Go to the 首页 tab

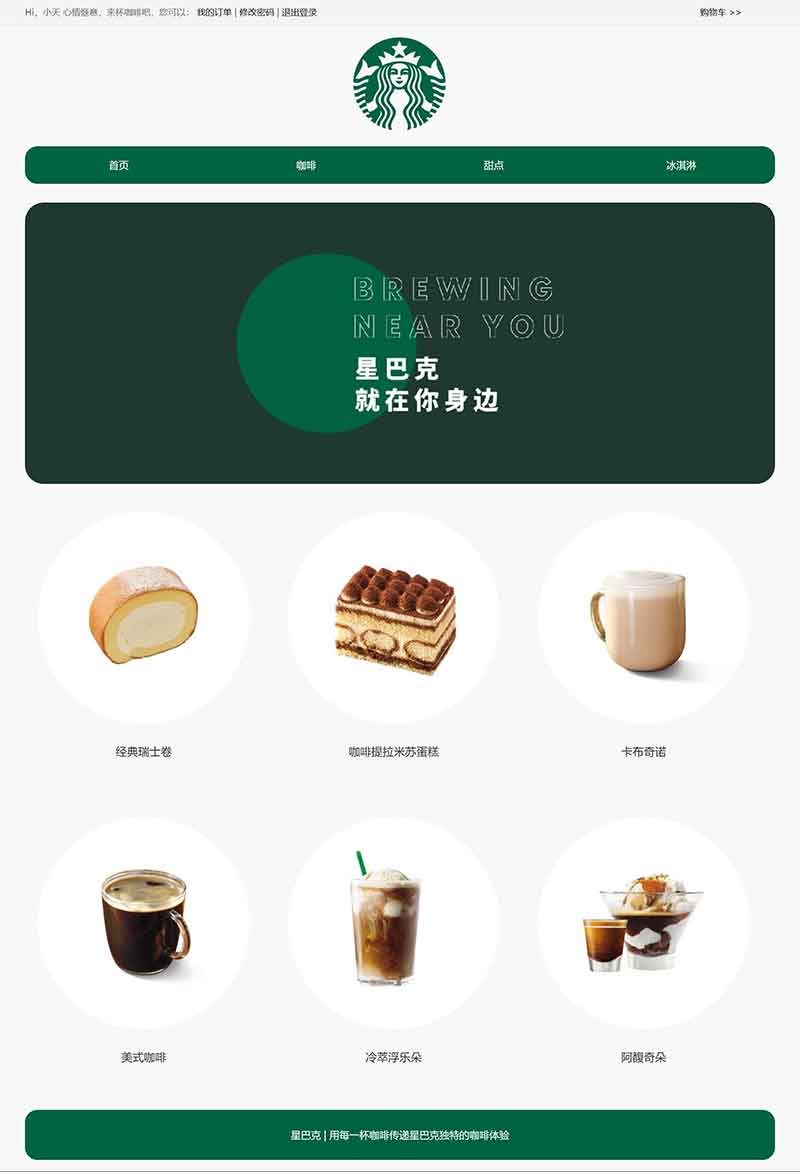pyautogui.click(x=119, y=165)
